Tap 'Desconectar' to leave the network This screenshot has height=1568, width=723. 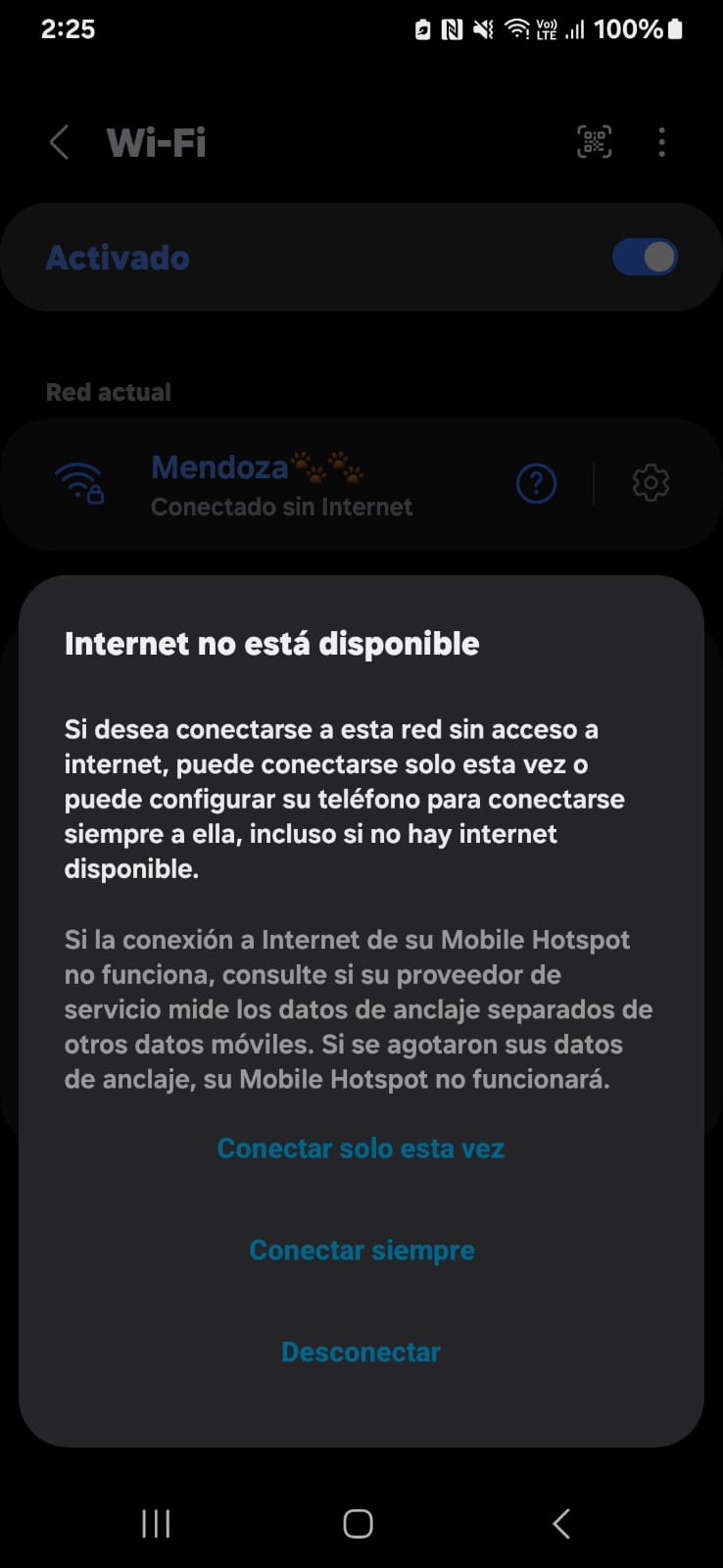click(361, 1352)
